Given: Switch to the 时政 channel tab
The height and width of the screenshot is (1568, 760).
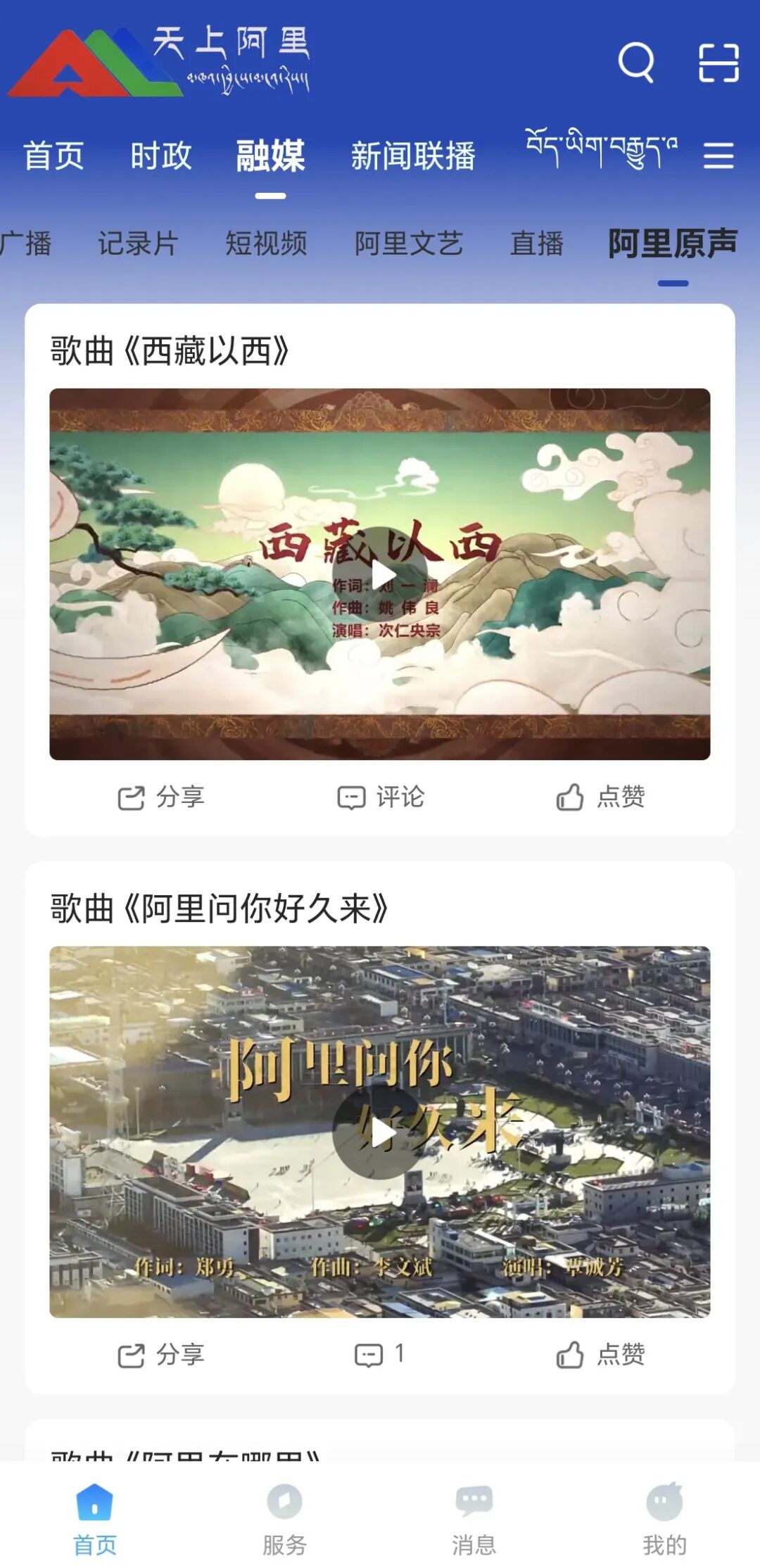Looking at the screenshot, I should pyautogui.click(x=160, y=156).
